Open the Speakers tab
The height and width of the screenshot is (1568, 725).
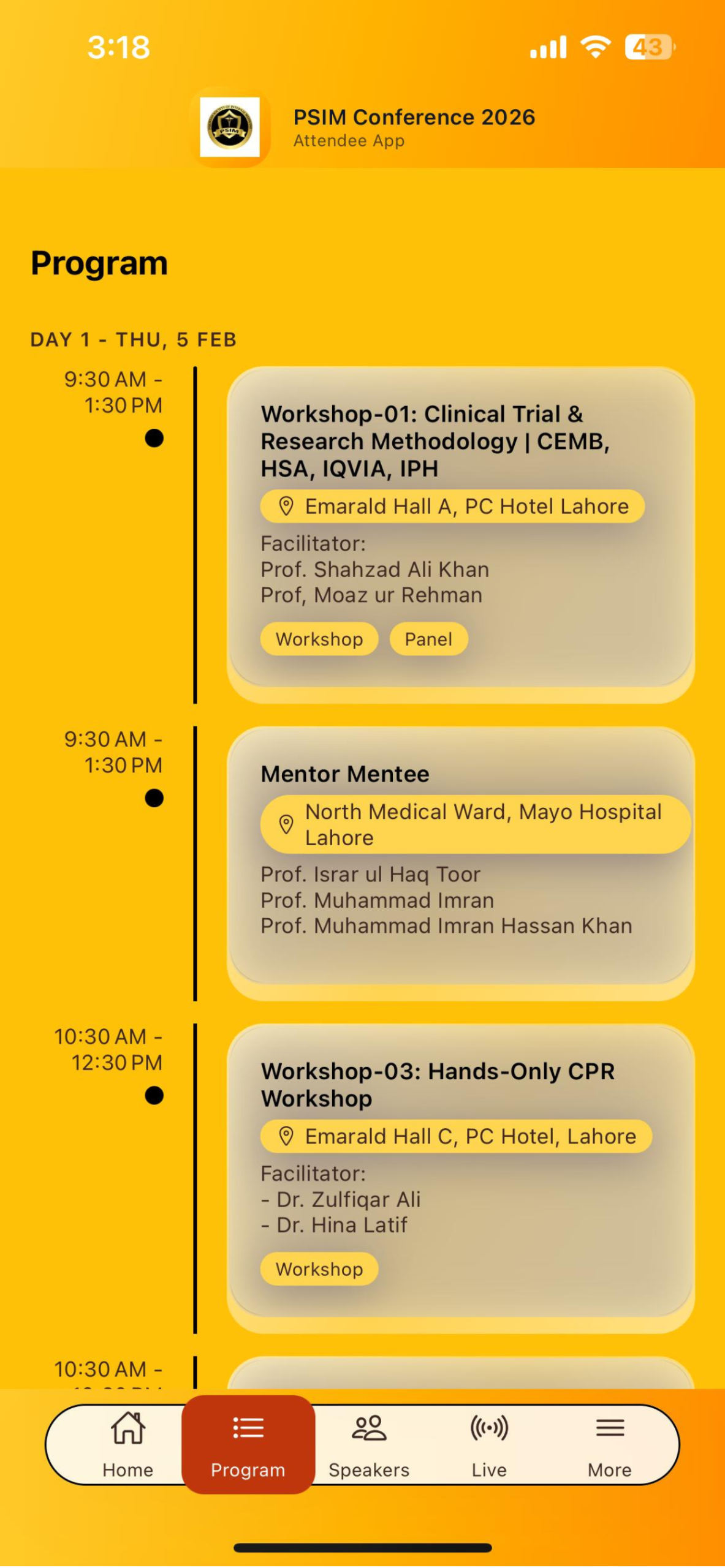point(368,1444)
